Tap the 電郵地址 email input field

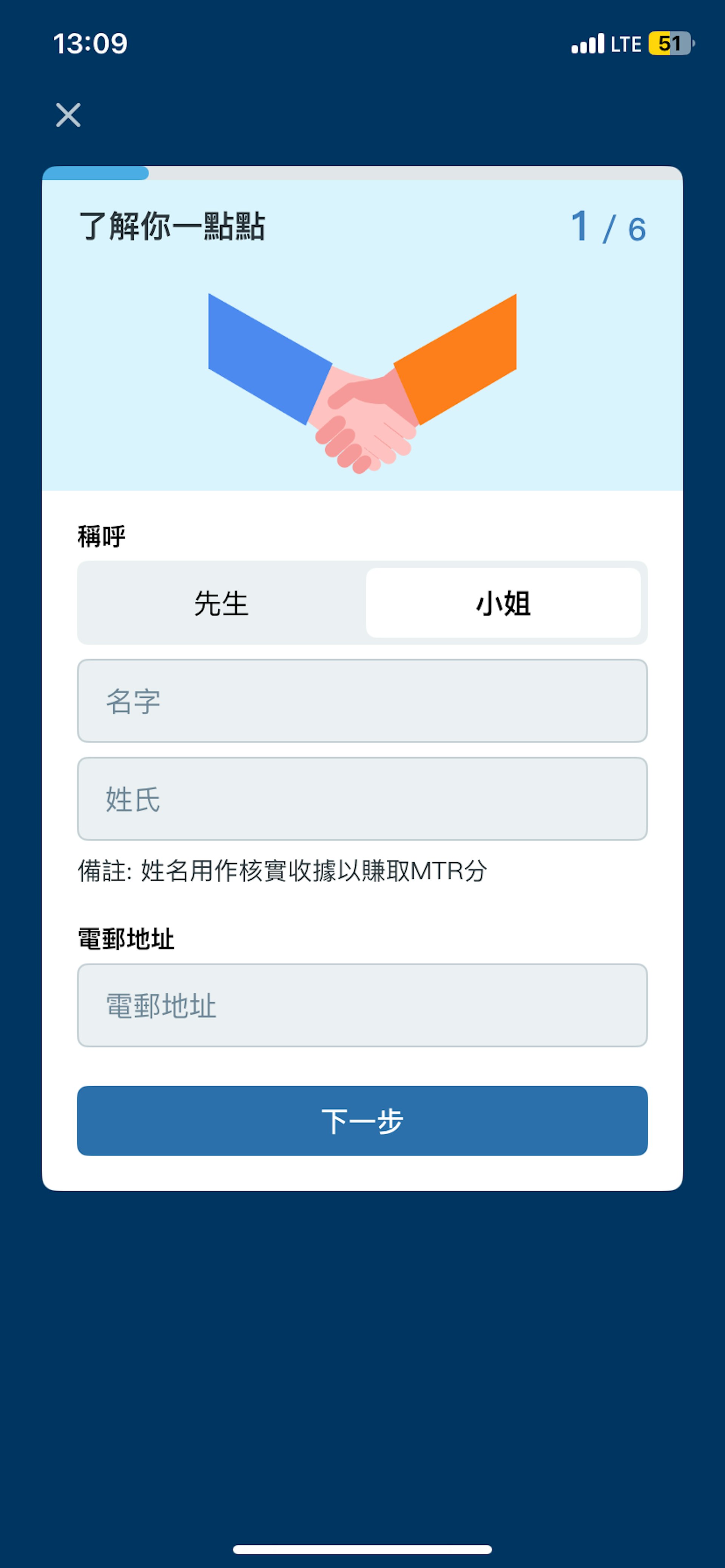[x=362, y=1006]
